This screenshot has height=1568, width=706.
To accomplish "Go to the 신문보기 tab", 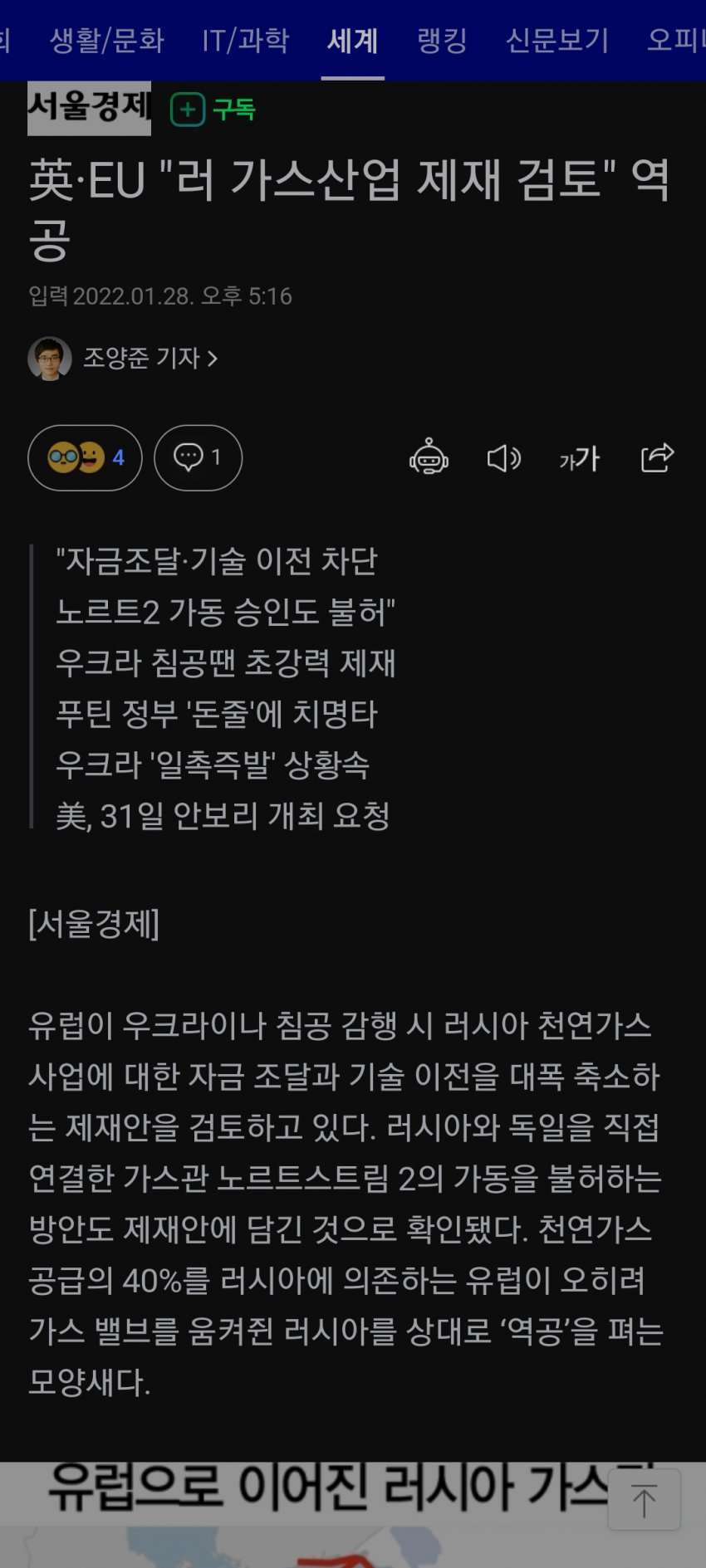I will 557,40.
